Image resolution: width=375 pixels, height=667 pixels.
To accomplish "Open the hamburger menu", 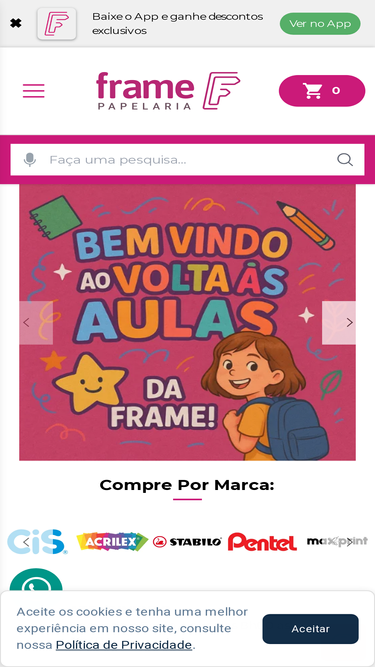I will 34,91.
